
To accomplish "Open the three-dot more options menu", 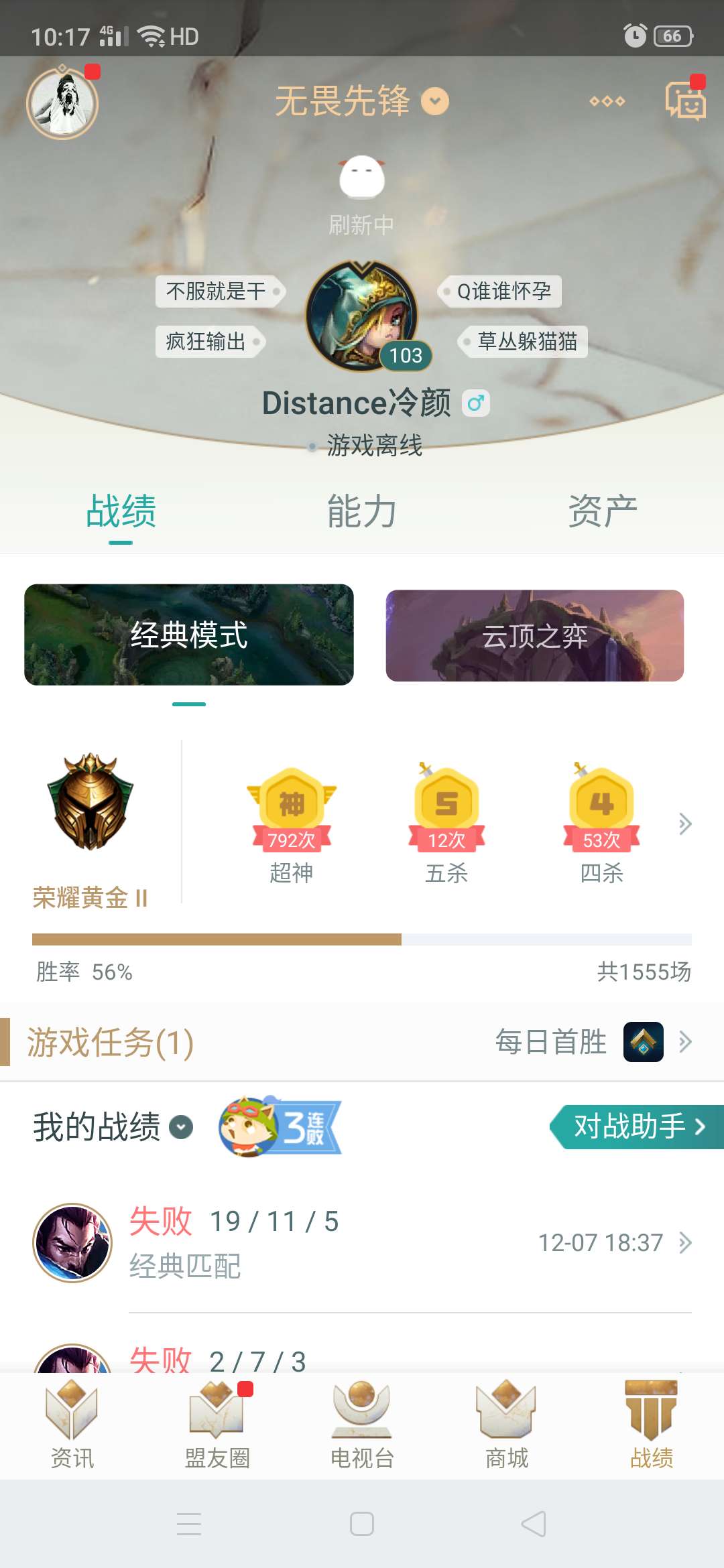I will [607, 101].
